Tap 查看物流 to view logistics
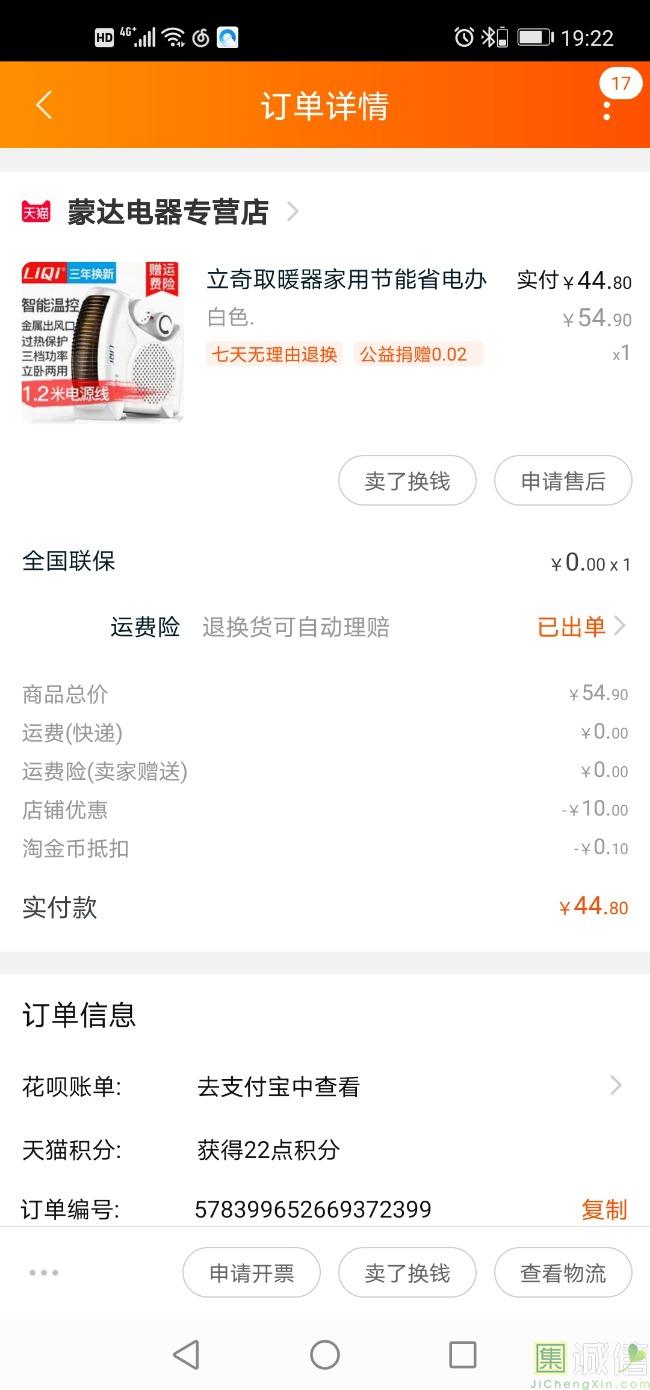 tap(563, 1273)
